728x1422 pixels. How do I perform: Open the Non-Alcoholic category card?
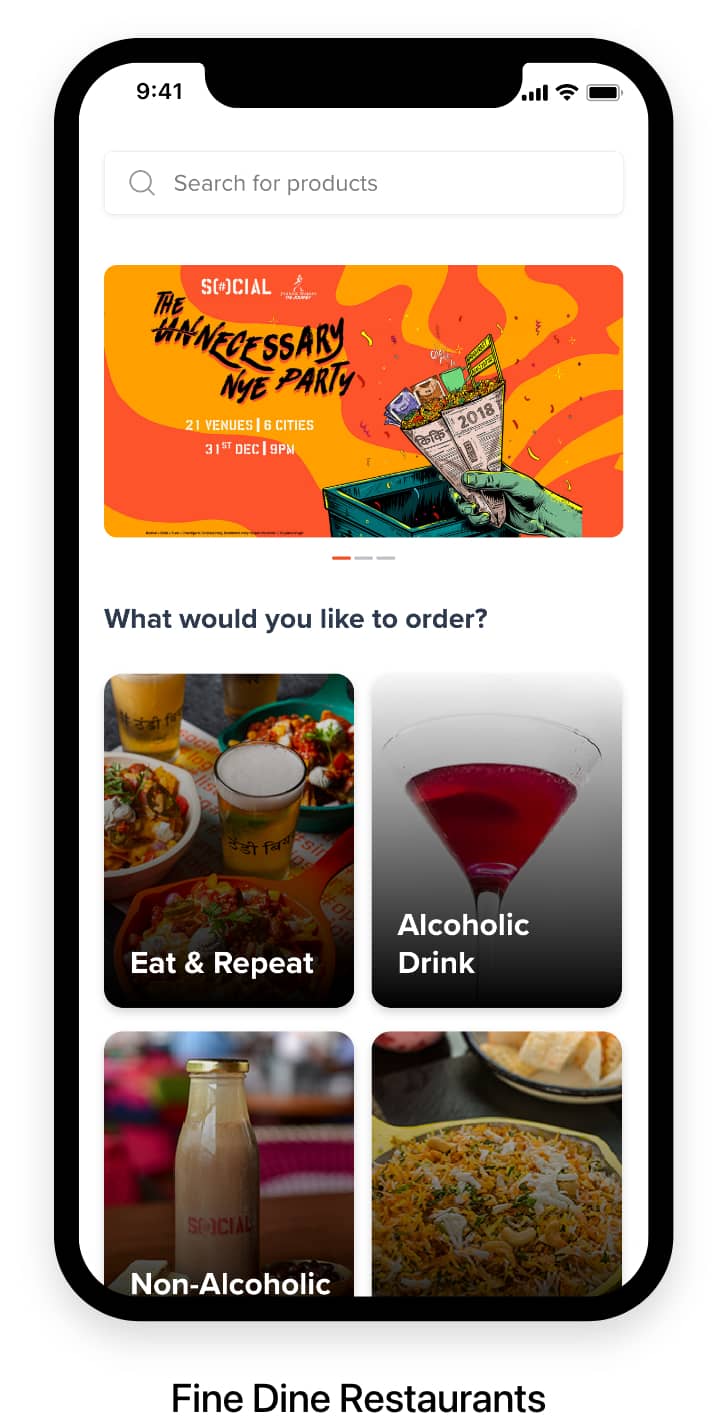click(x=229, y=1163)
